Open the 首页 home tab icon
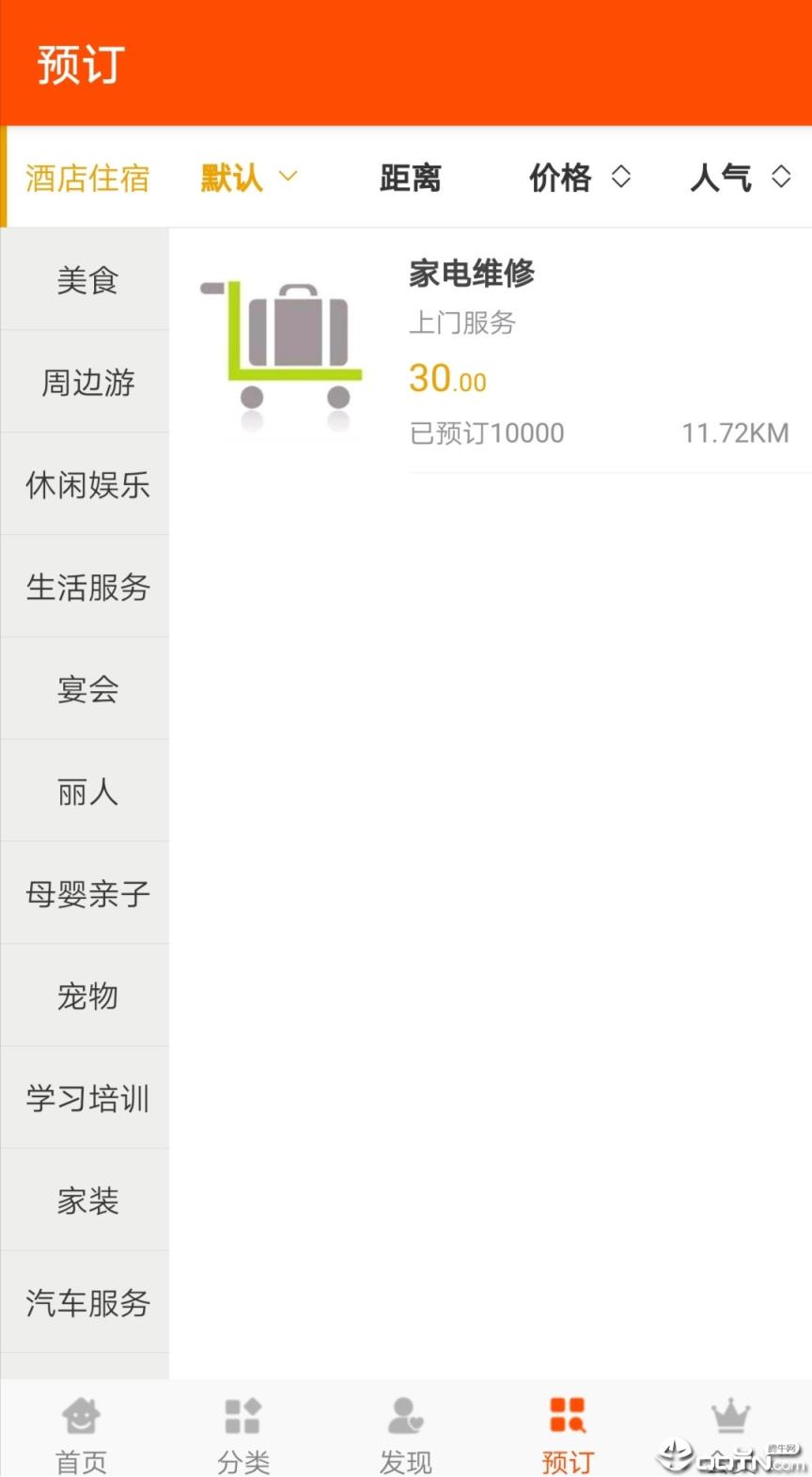Viewport: 812px width, 1477px height. coord(81,1415)
